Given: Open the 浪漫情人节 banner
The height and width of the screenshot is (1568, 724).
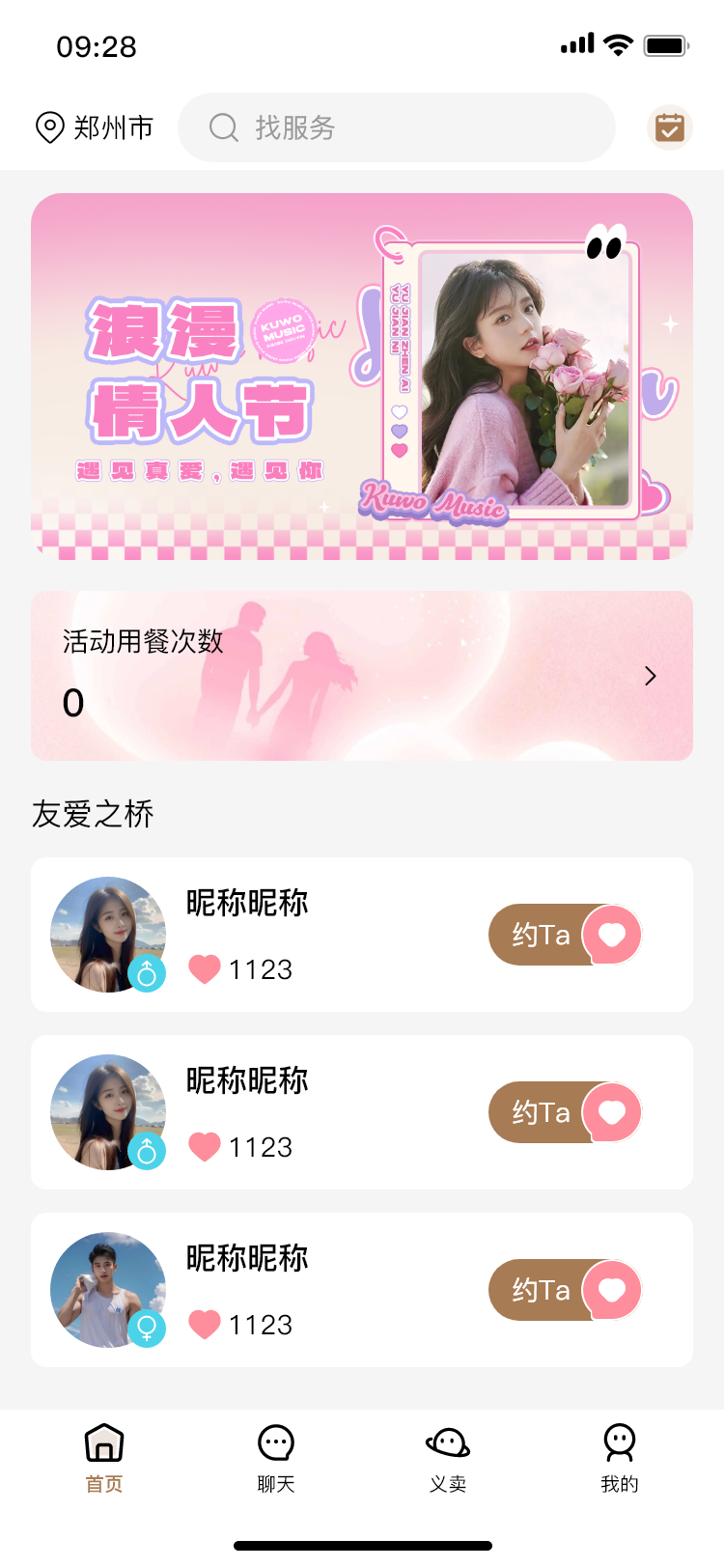Looking at the screenshot, I should [361, 377].
